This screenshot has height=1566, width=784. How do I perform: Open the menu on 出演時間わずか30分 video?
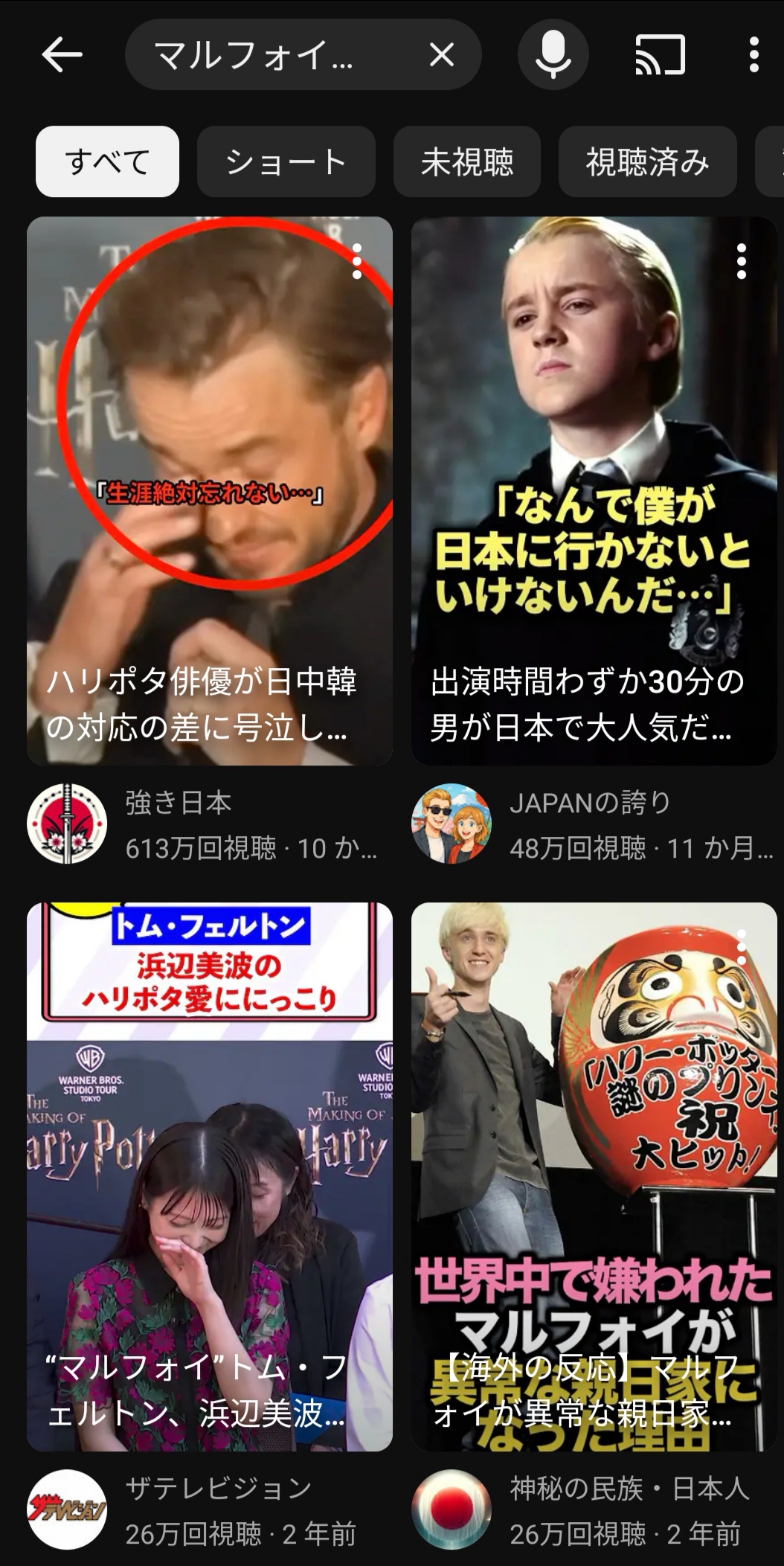(741, 261)
